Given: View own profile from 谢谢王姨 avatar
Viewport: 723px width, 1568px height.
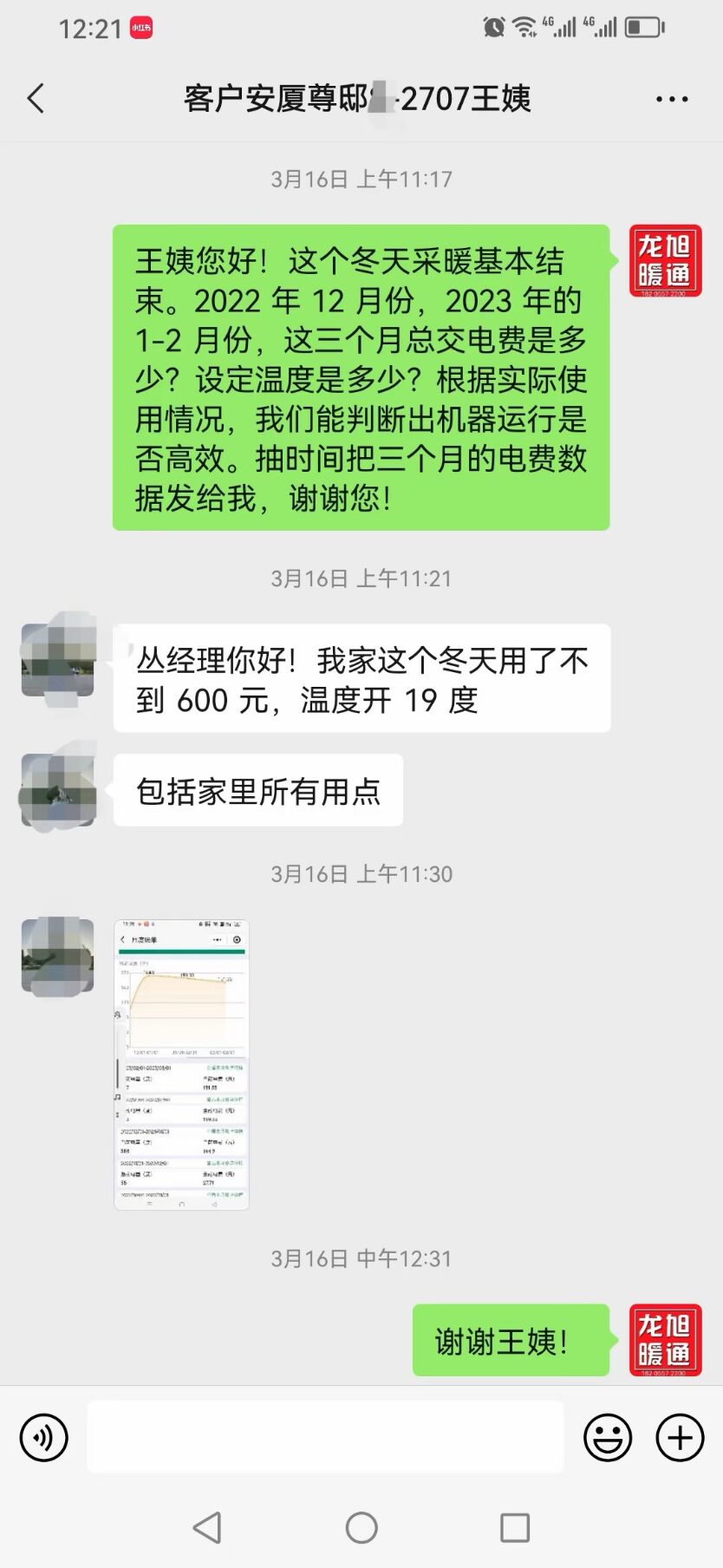Looking at the screenshot, I should 665,1339.
